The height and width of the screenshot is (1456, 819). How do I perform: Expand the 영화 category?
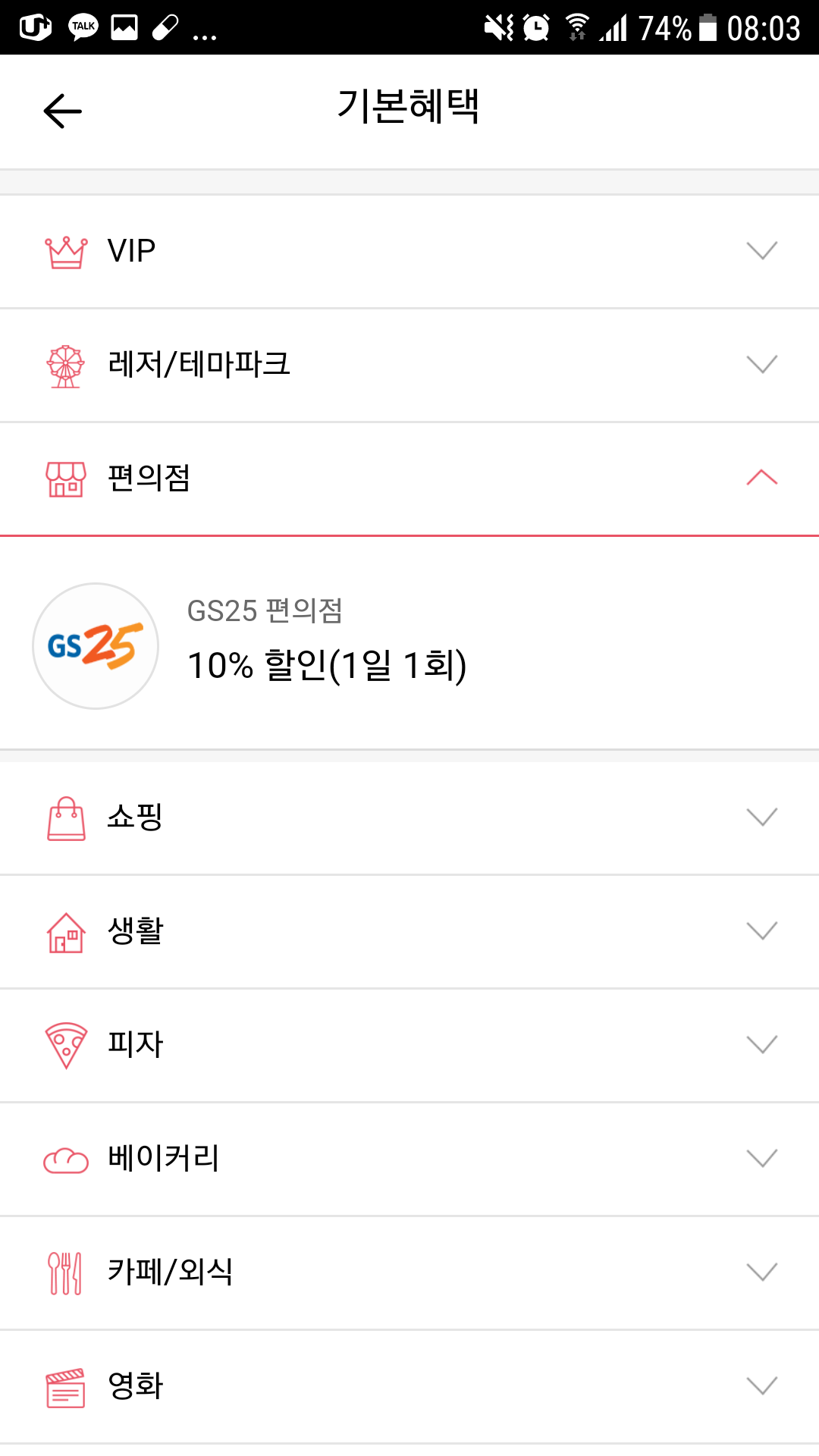point(409,1386)
